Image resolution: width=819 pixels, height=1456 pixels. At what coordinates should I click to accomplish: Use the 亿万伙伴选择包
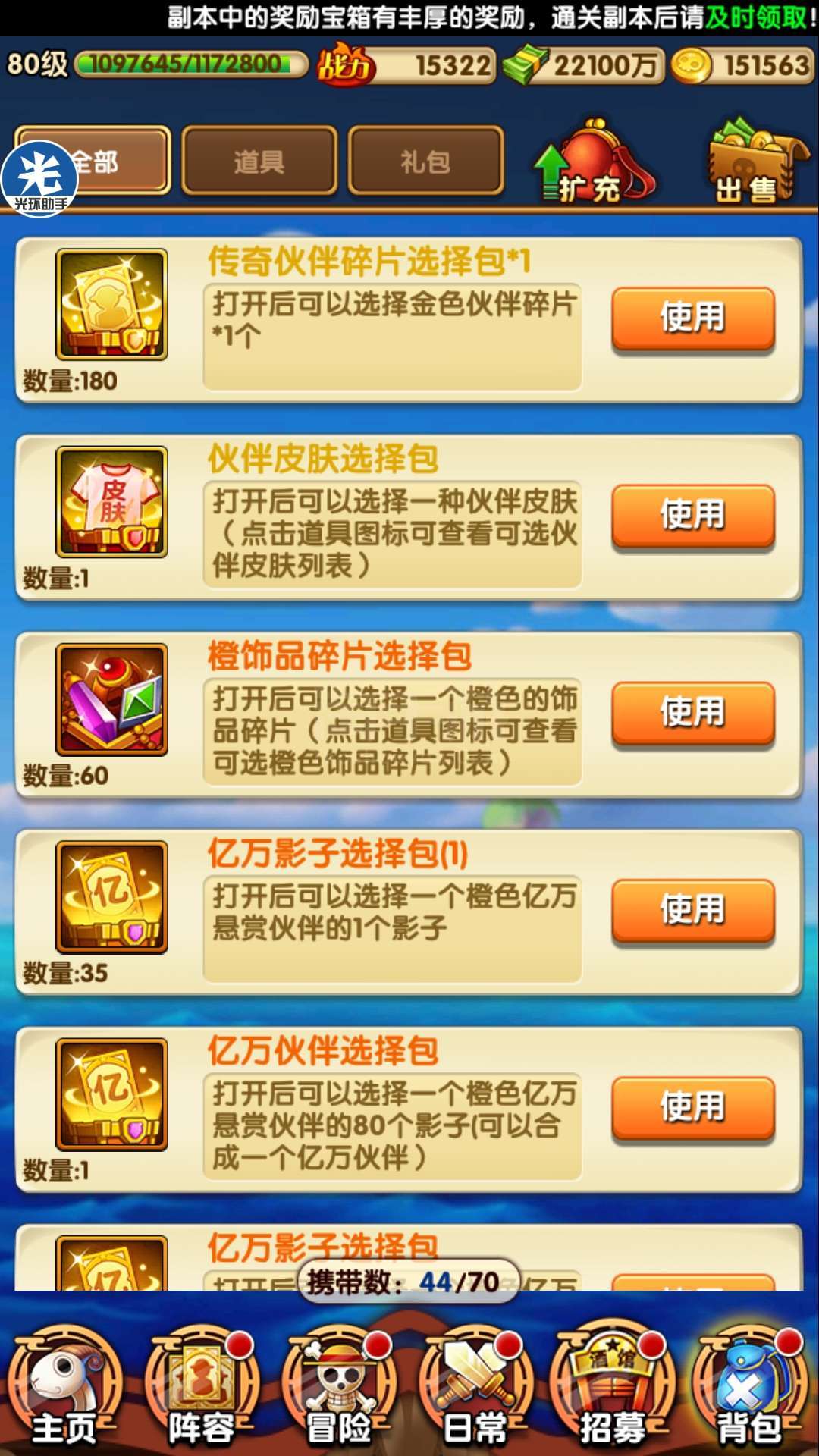(x=693, y=1107)
